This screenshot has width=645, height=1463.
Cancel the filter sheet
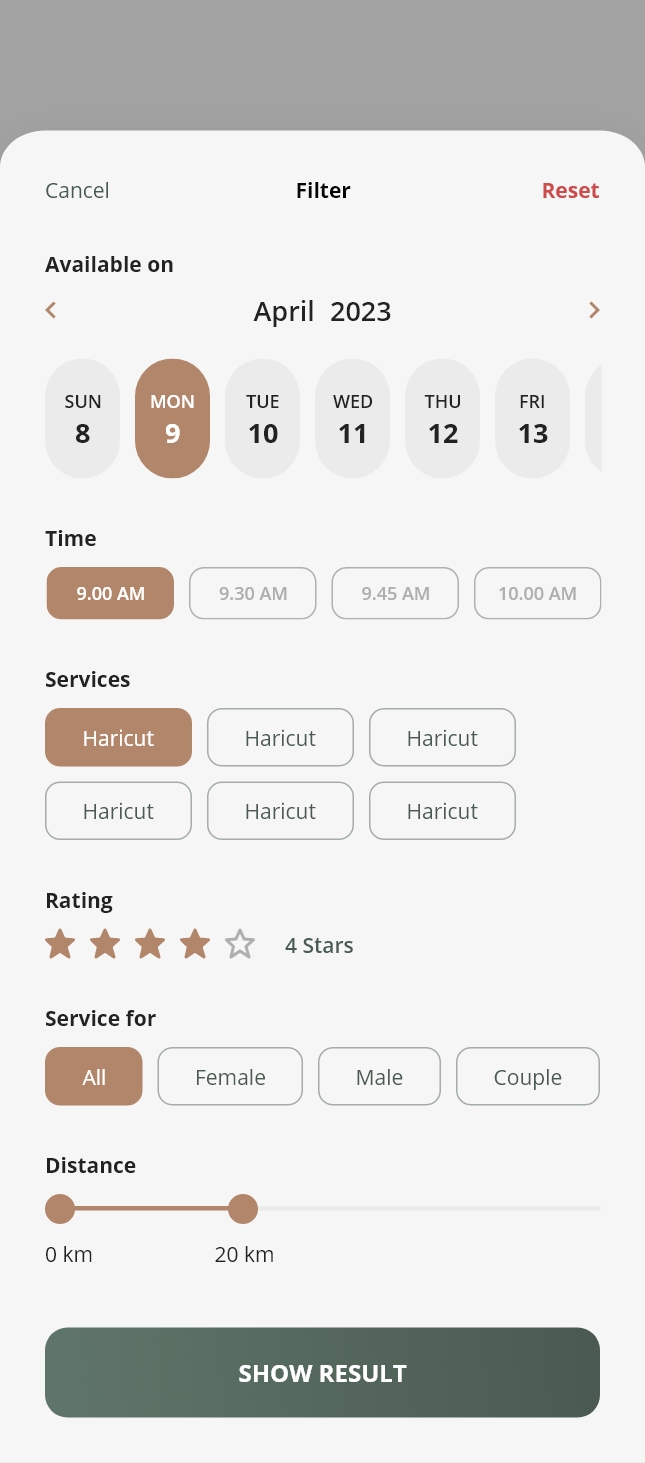pos(77,190)
